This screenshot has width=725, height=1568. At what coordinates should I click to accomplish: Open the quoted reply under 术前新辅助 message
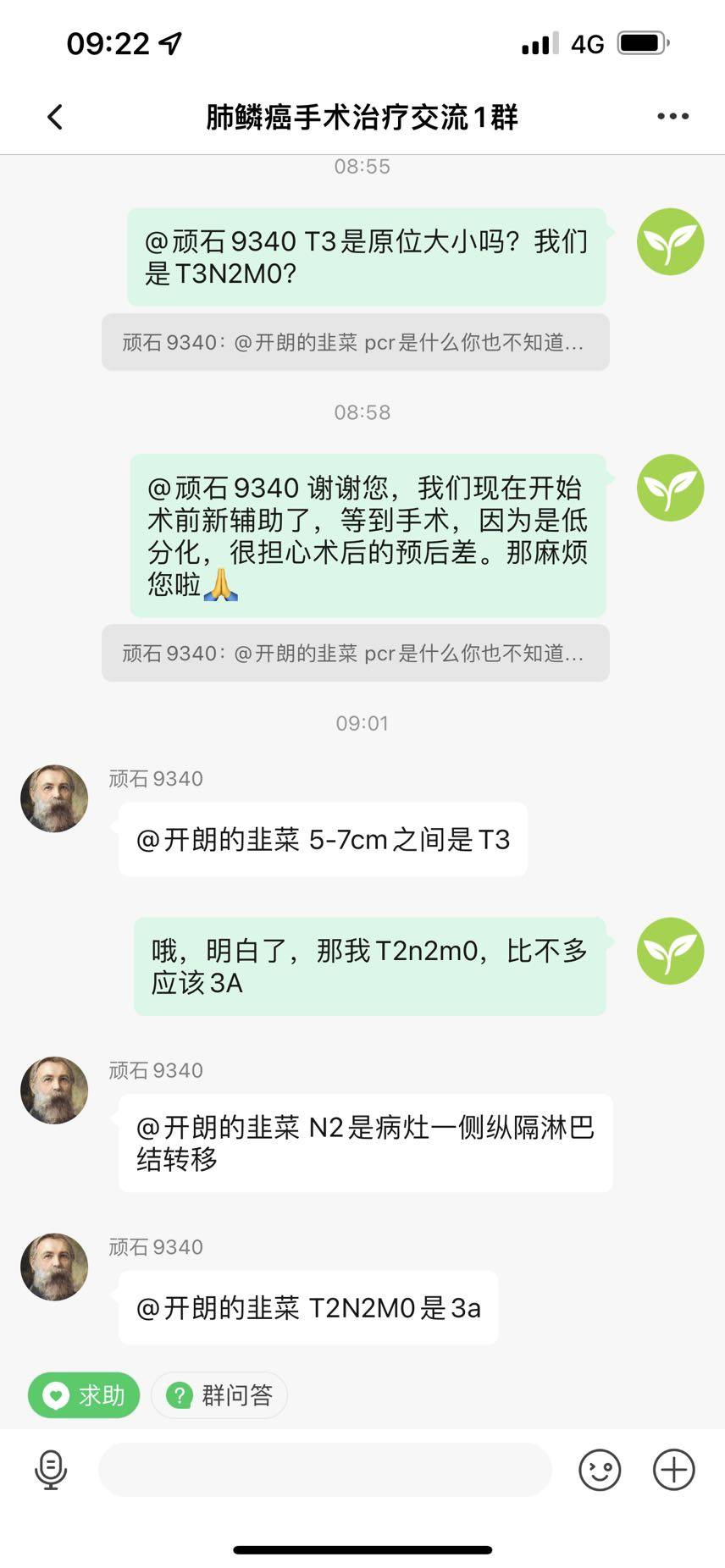pos(355,653)
